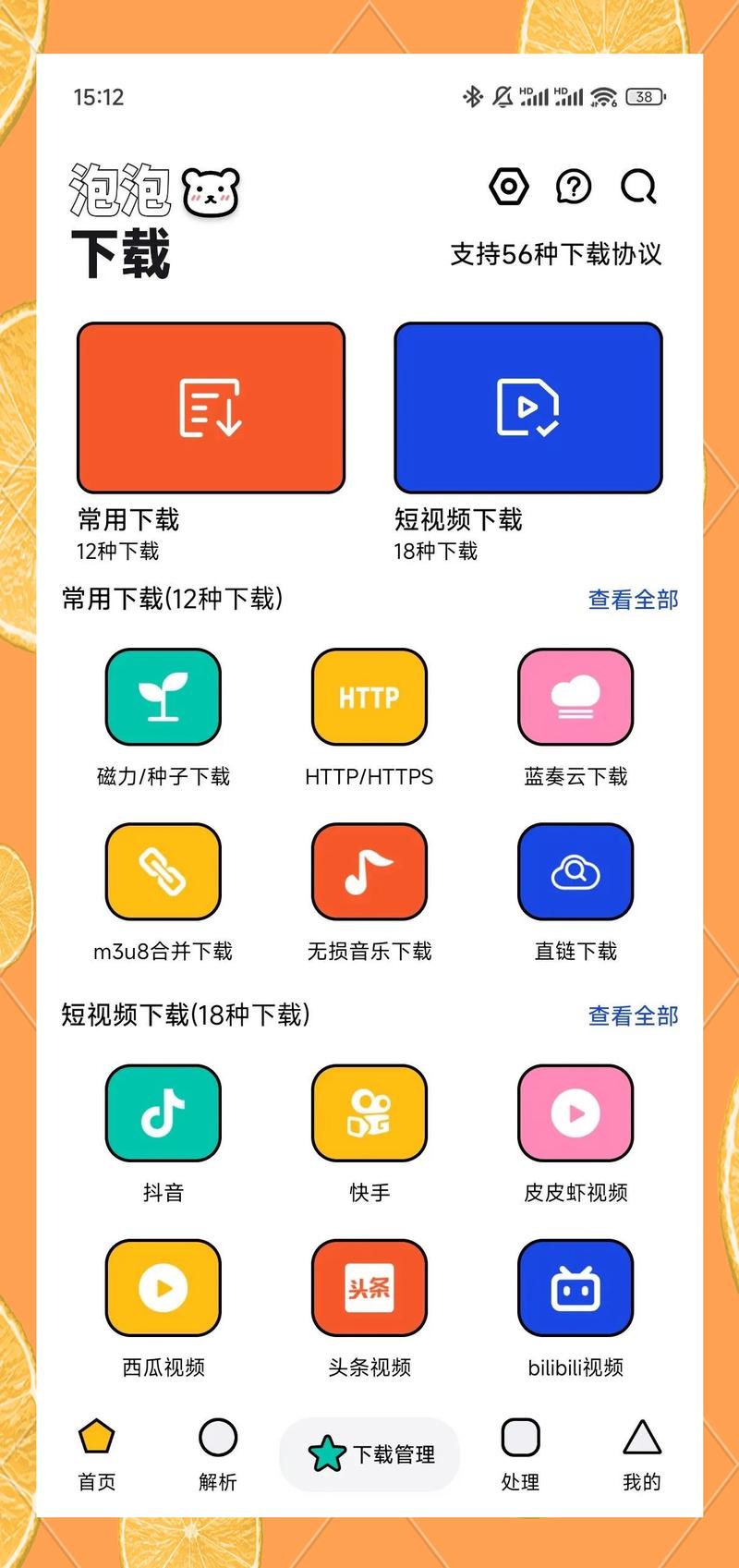Switch to the 解析 tab
Image resolution: width=739 pixels, height=1568 pixels.
point(217,1455)
